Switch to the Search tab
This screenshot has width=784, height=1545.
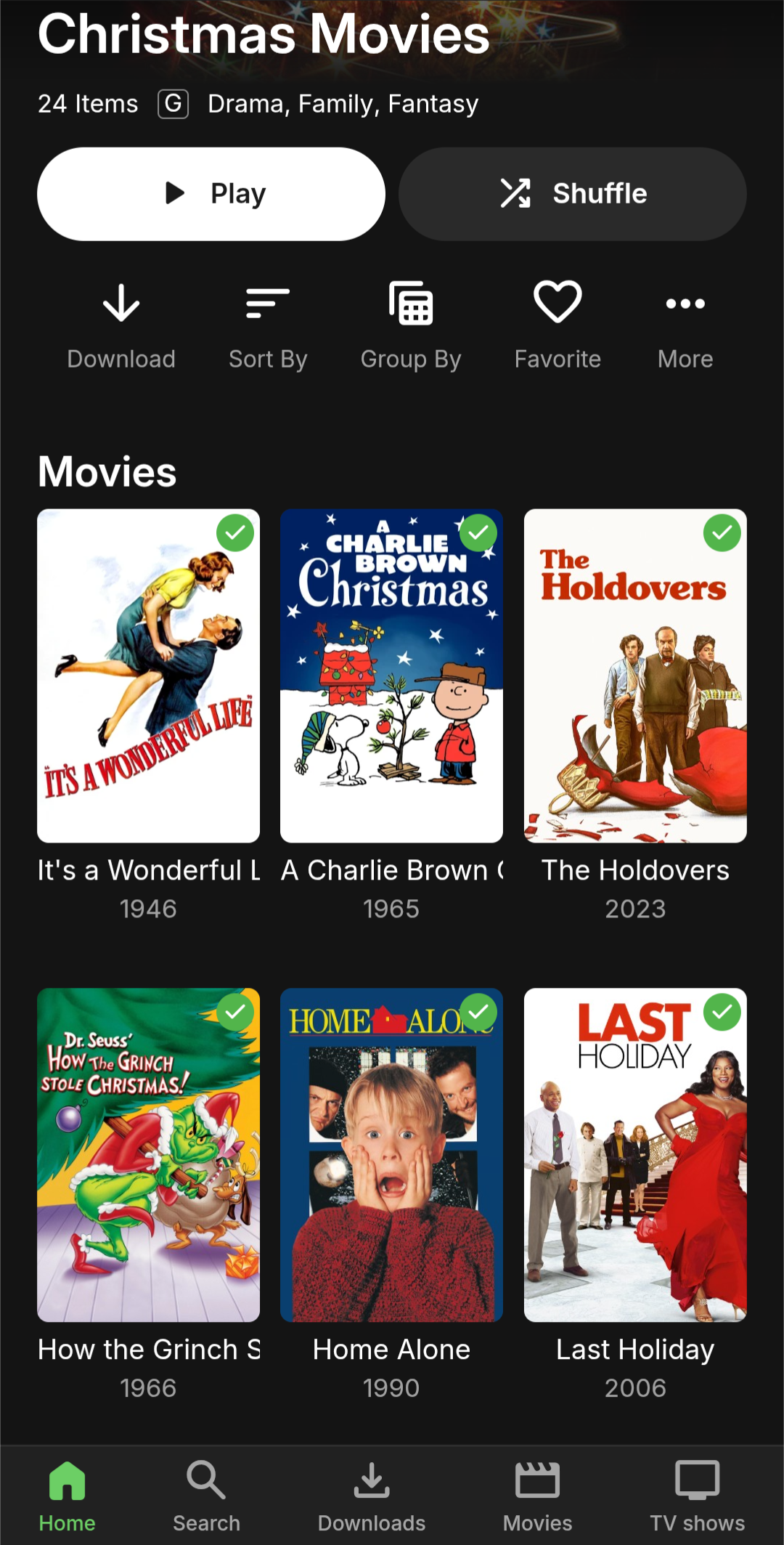point(206,1496)
